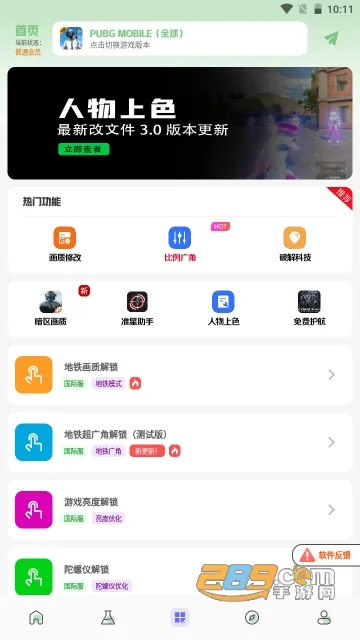Image resolution: width=360 pixels, height=640 pixels.
Task: Open 地铁画质解锁 row
Action: coord(180,375)
